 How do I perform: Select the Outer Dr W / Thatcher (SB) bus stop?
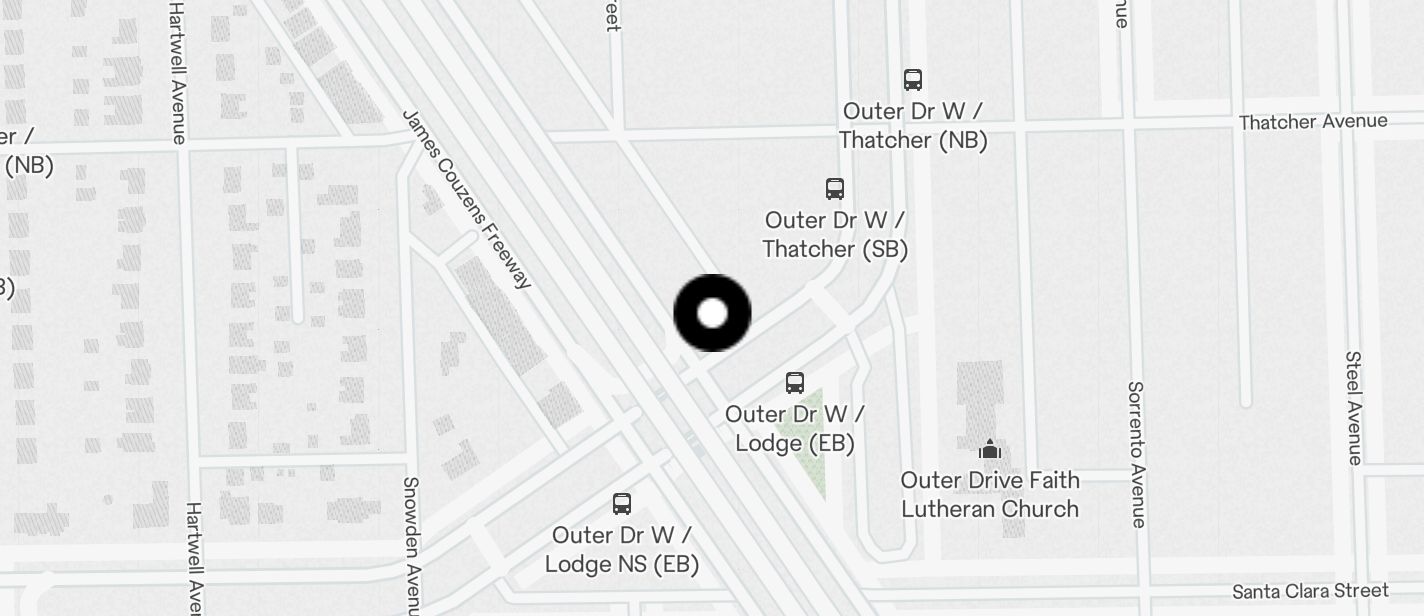click(x=835, y=188)
